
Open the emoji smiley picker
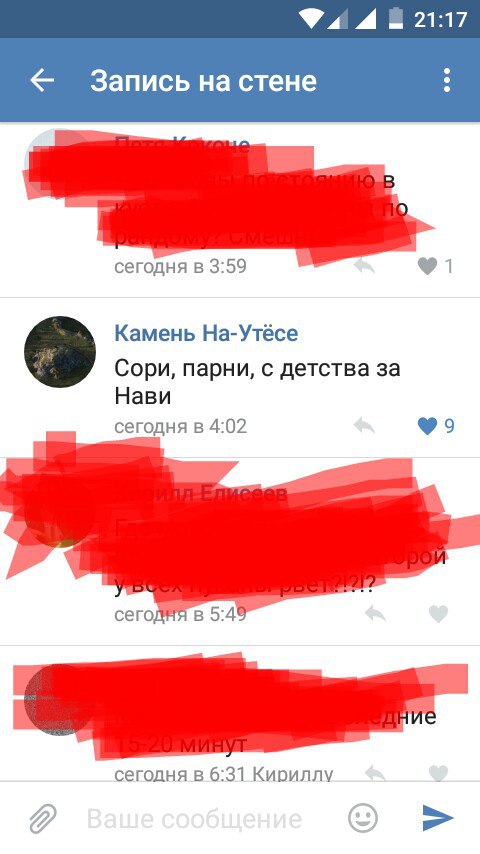(363, 818)
